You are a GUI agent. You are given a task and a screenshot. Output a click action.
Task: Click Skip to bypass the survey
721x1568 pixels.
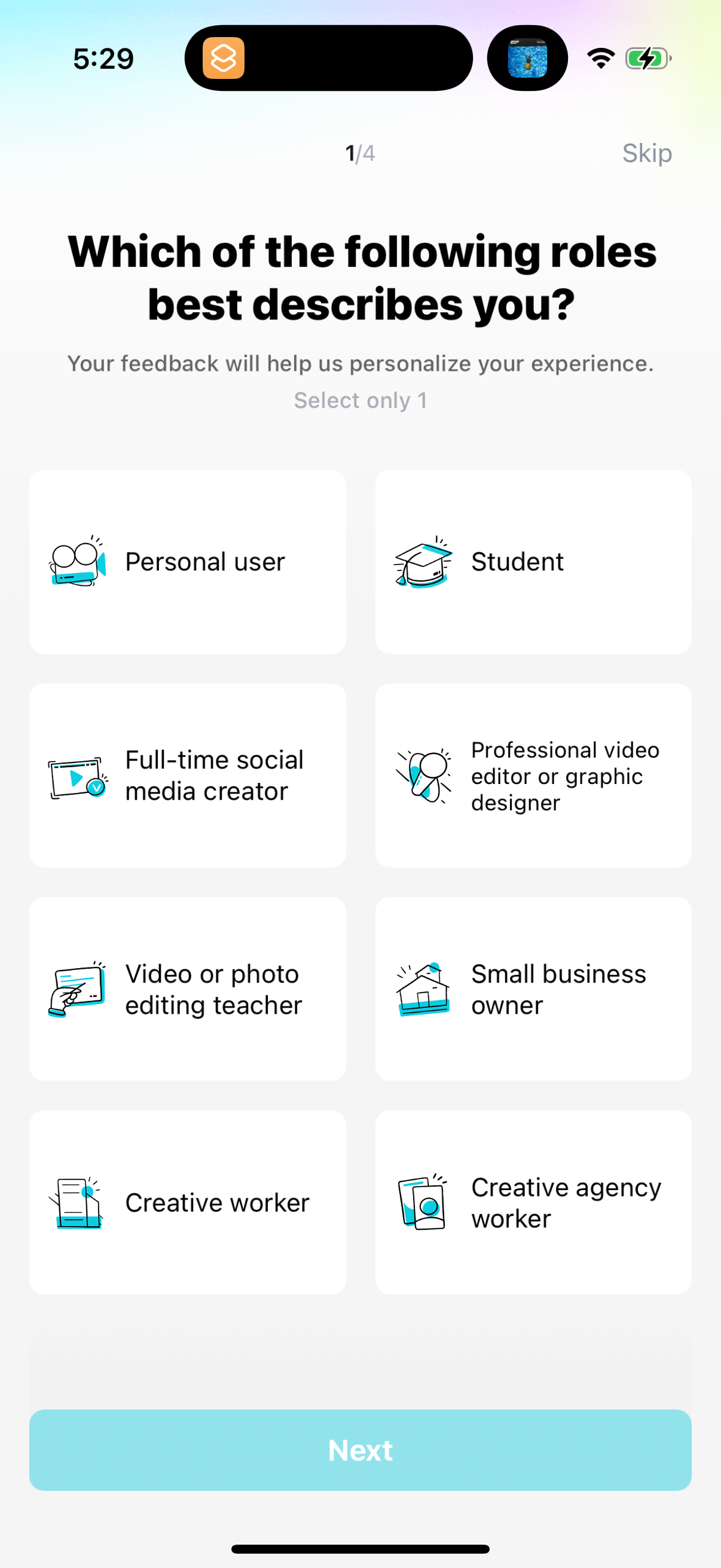(x=647, y=153)
